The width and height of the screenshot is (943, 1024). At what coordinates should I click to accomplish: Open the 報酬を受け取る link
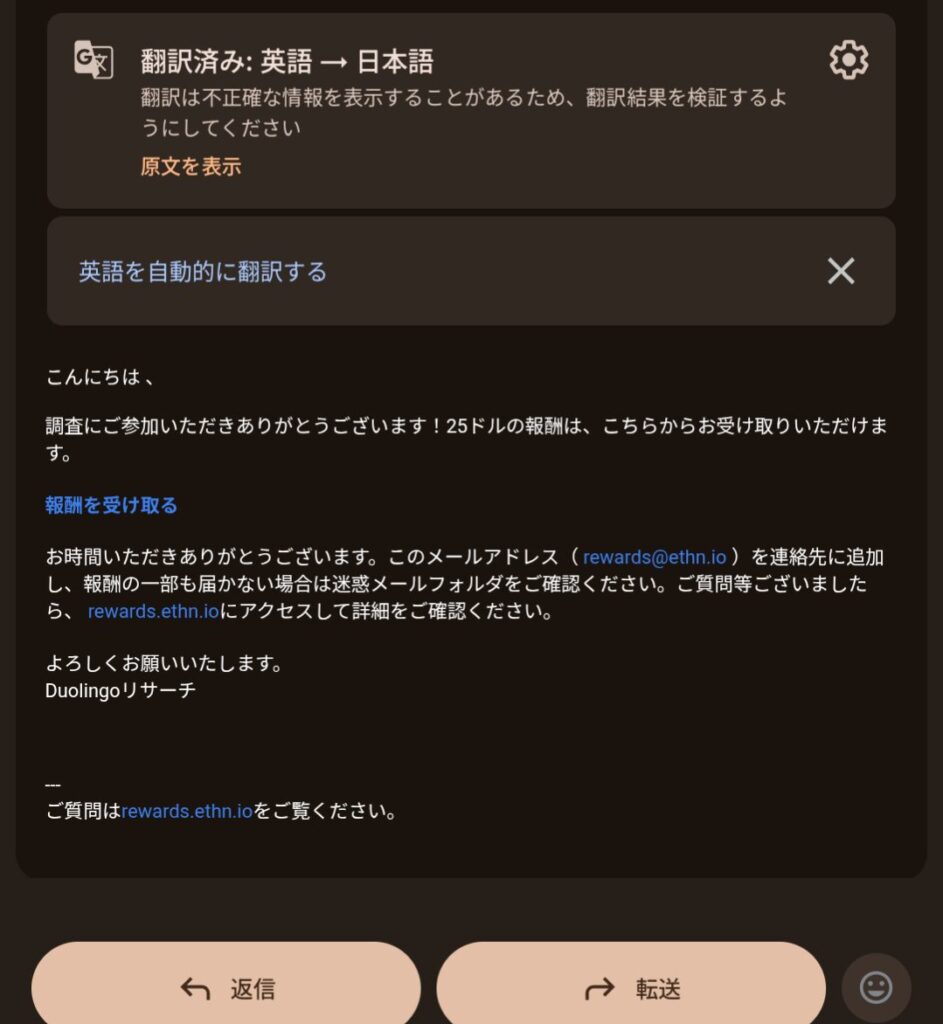111,506
